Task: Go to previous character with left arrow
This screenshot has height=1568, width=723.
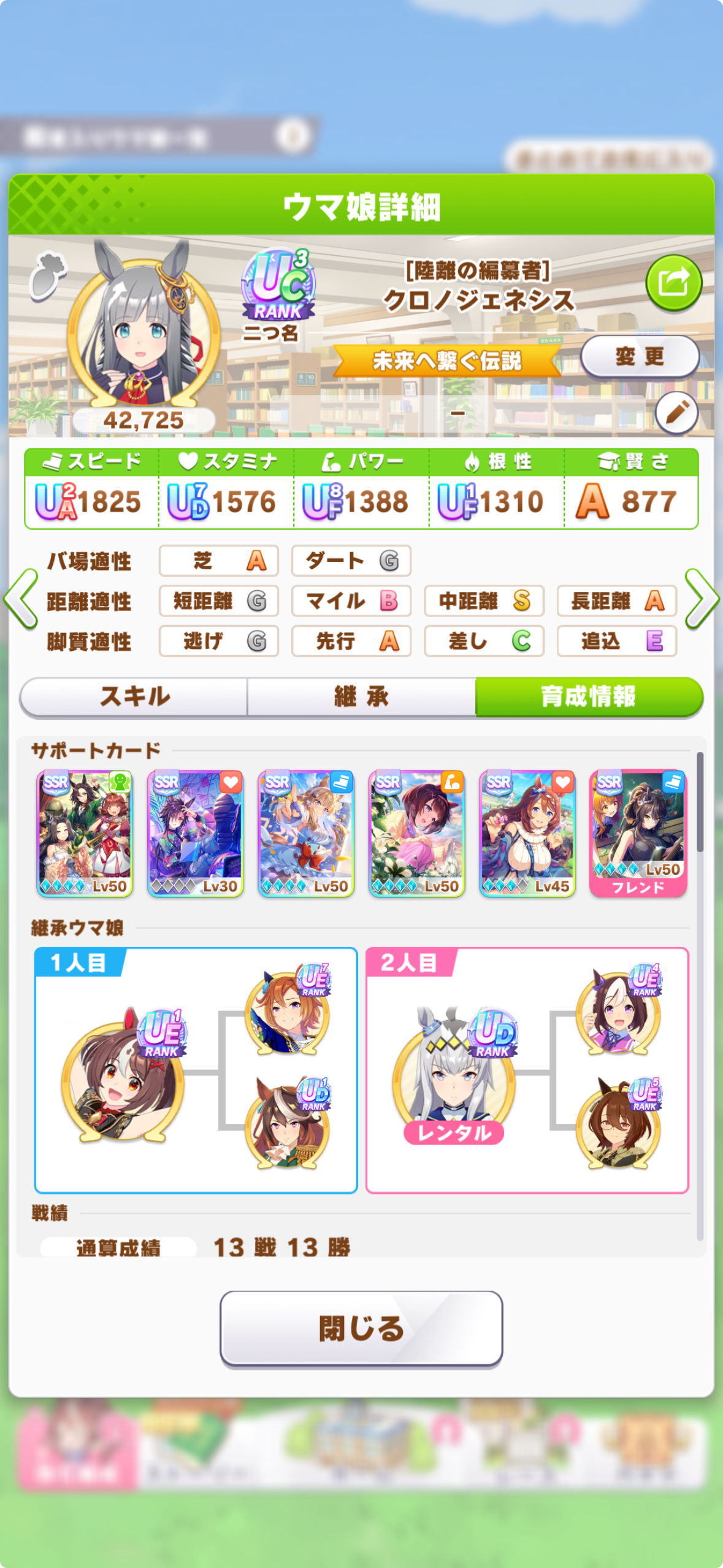Action: coord(21,599)
